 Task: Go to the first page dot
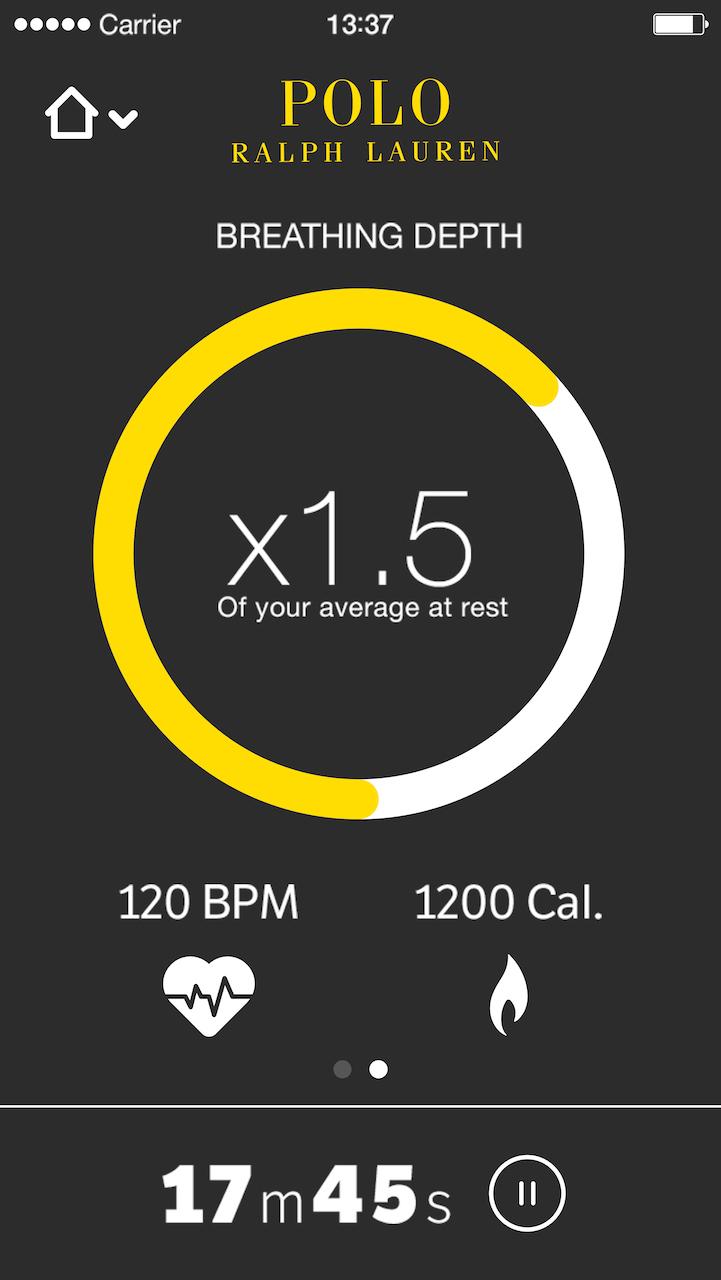pos(342,1069)
